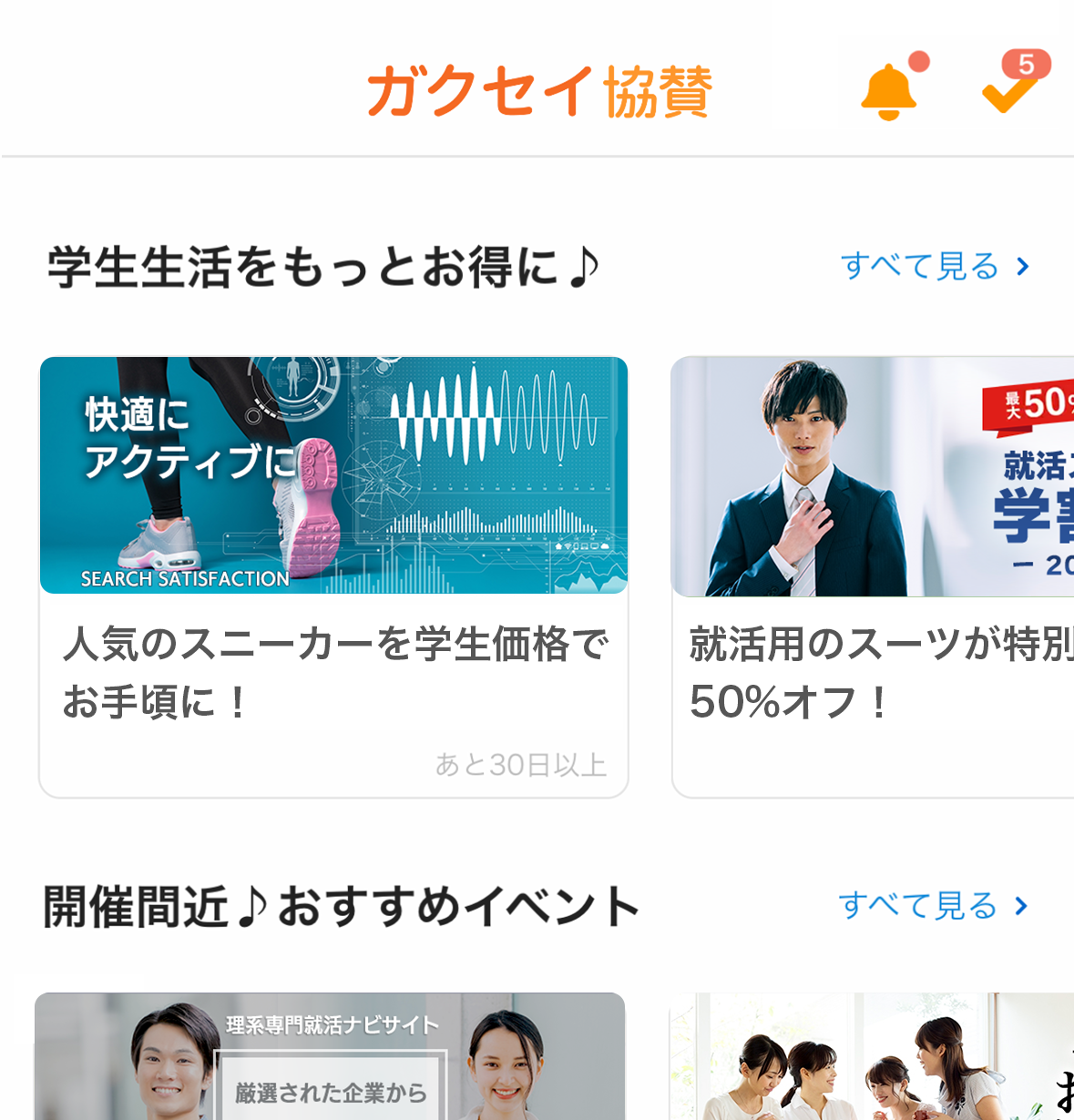
Task: See all おすすめイベント listings
Action: point(933,906)
